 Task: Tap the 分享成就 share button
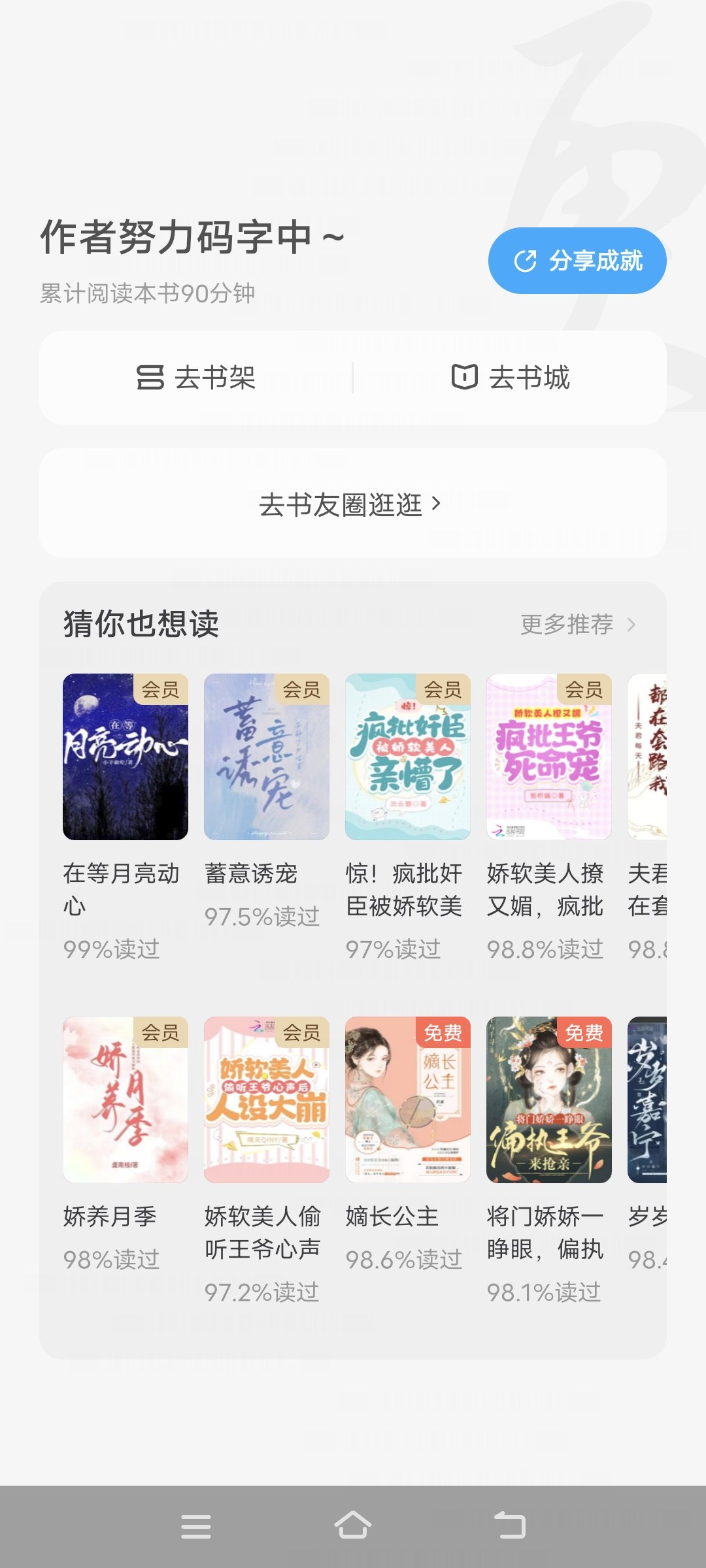click(577, 261)
